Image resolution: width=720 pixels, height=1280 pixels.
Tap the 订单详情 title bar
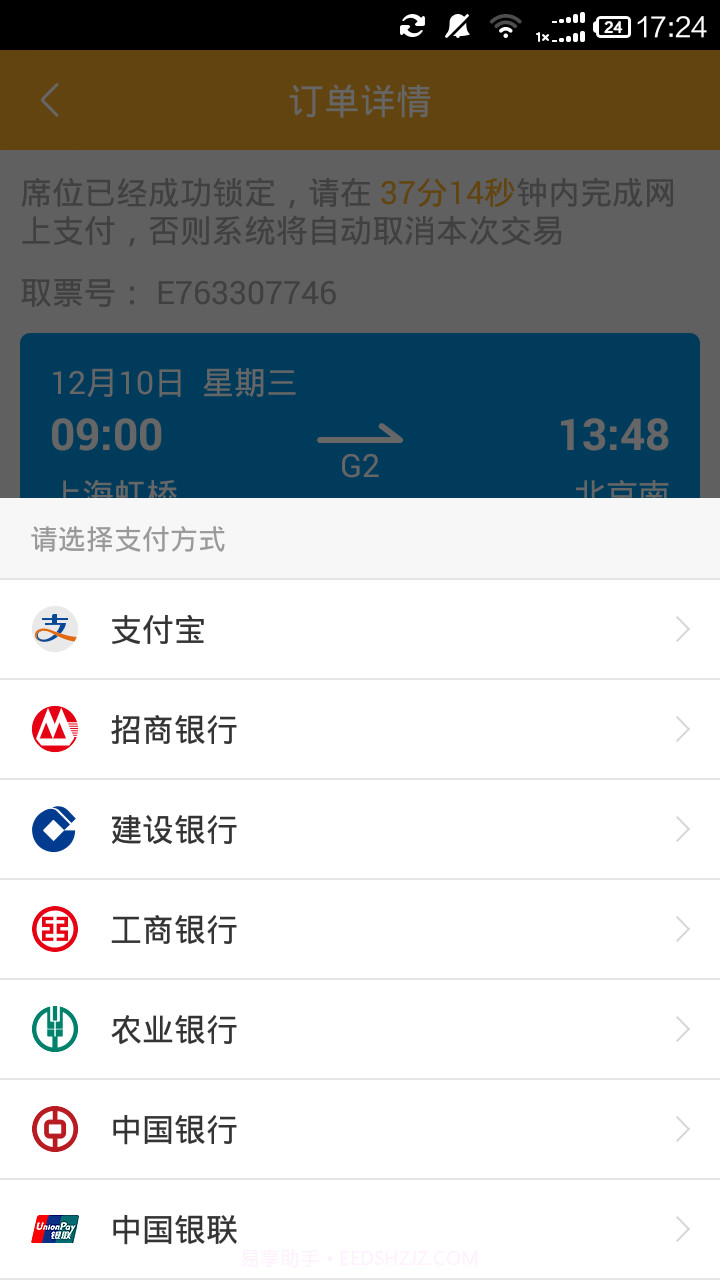pyautogui.click(x=360, y=100)
